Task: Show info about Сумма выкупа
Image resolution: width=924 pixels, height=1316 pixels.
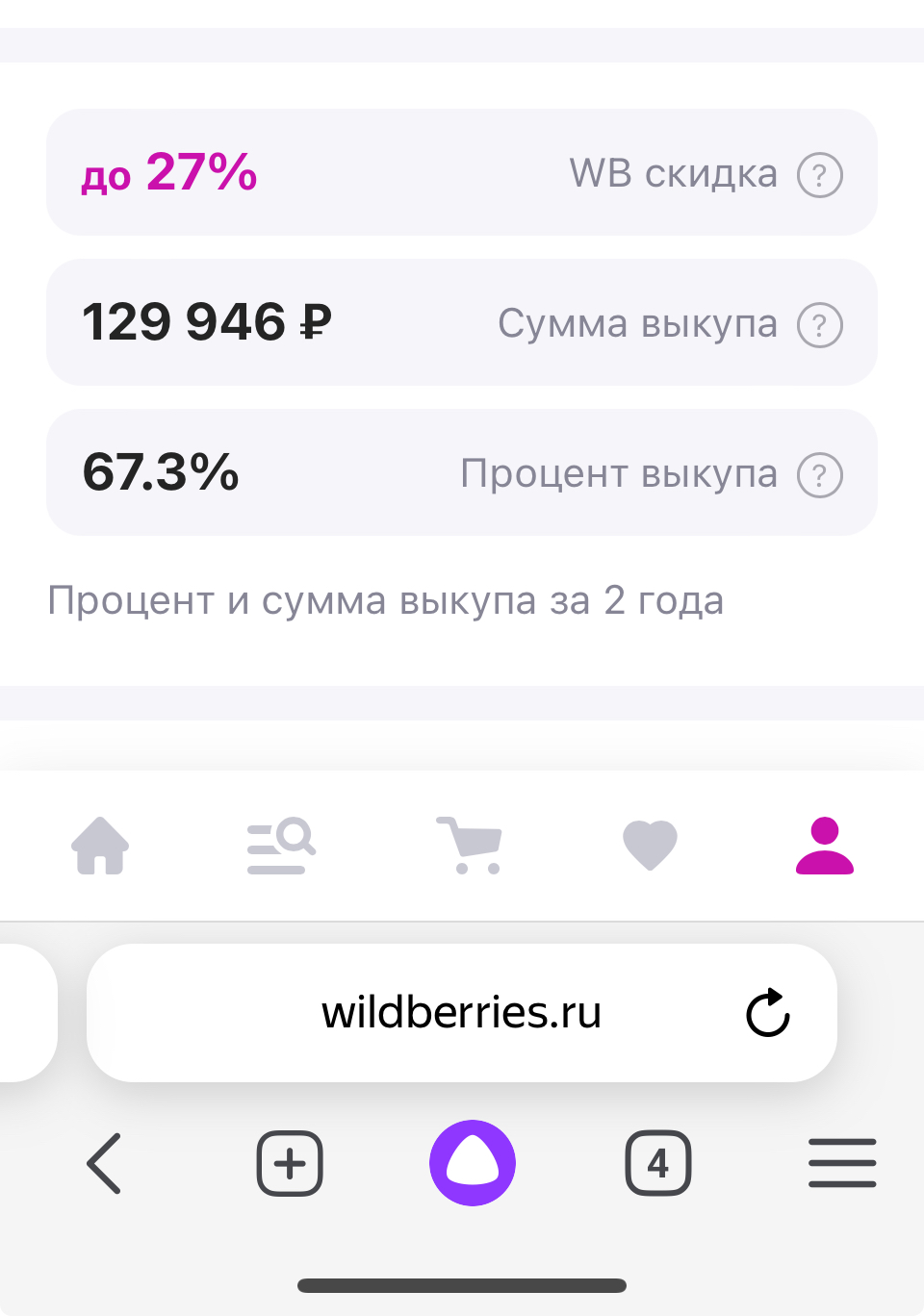Action: click(820, 325)
